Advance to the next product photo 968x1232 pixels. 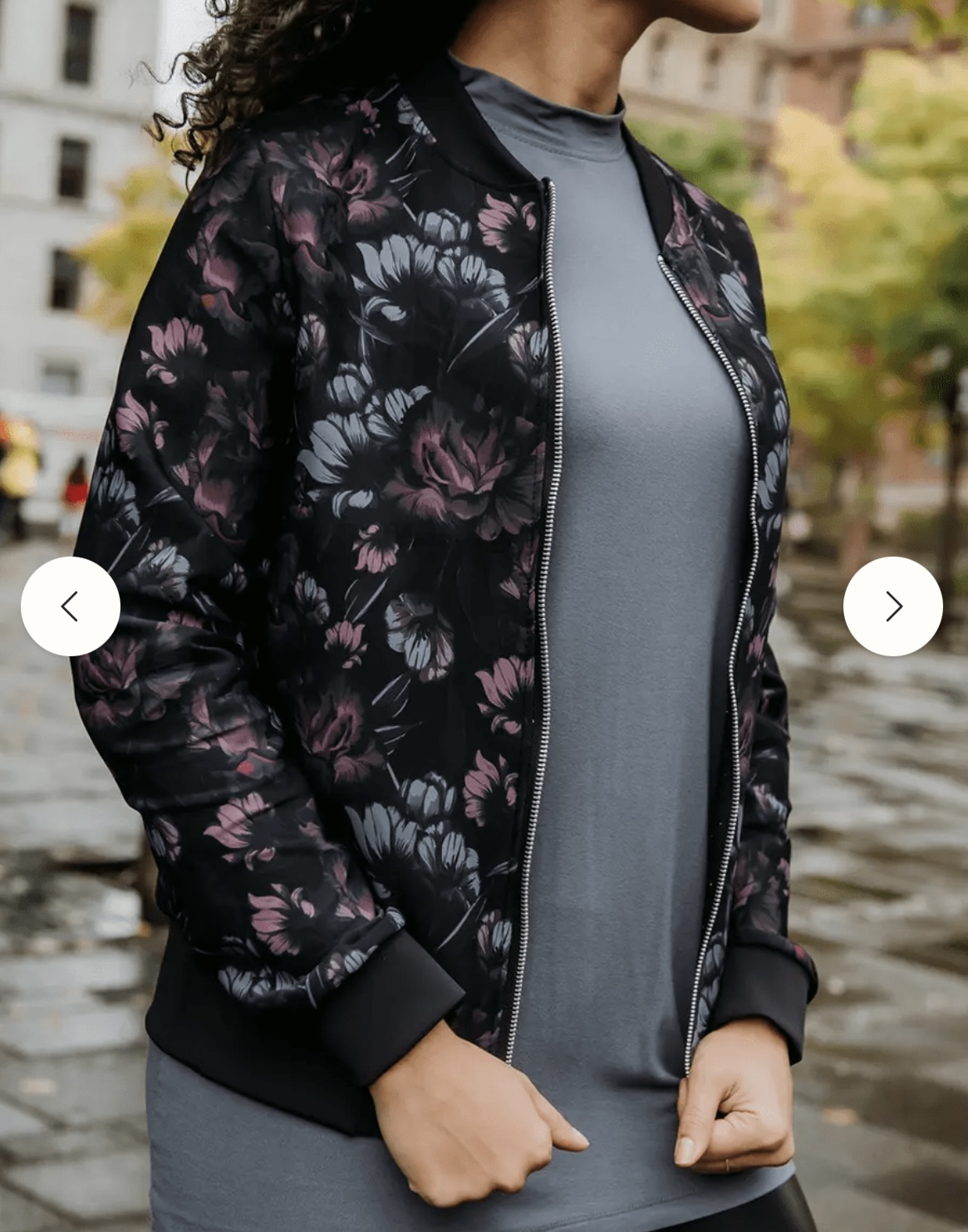click(x=892, y=606)
